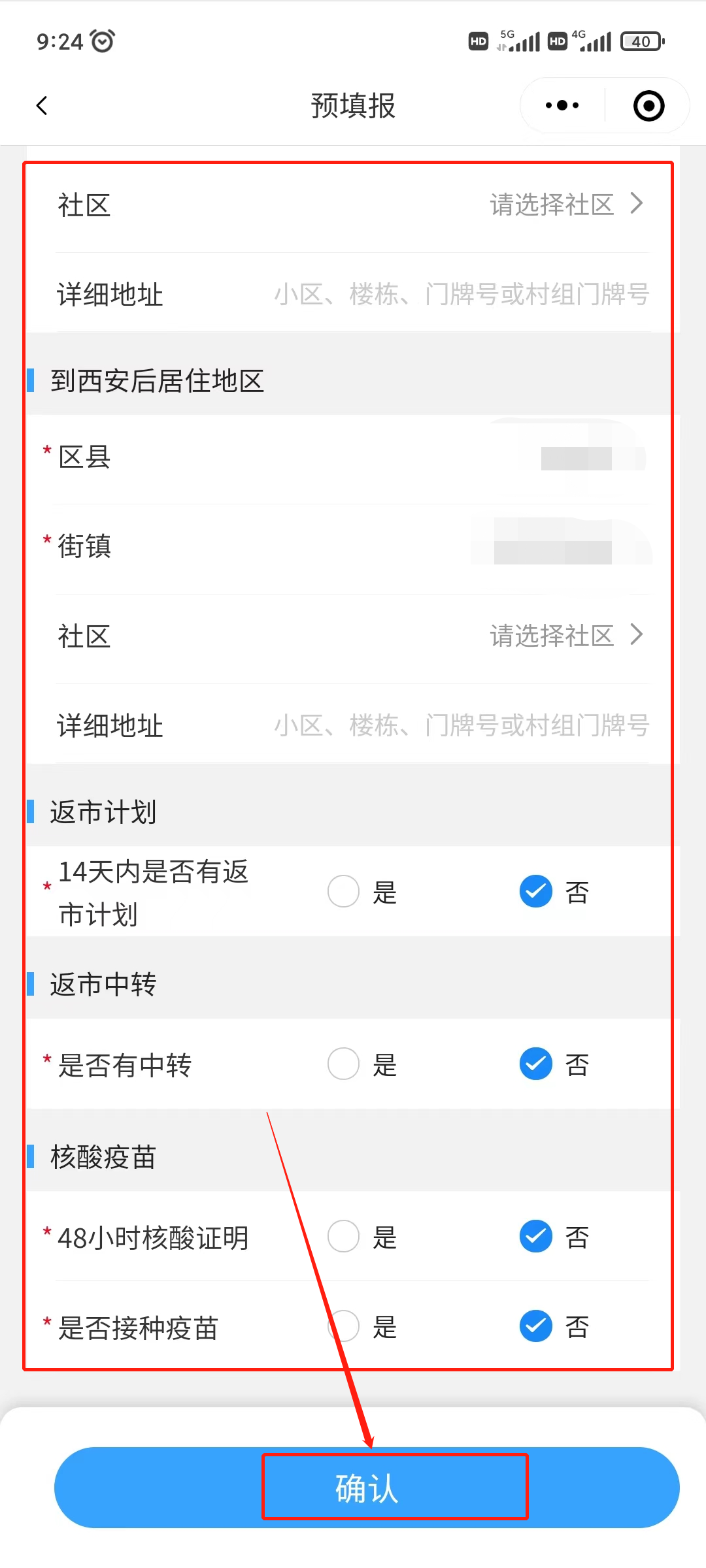This screenshot has width=706, height=1568.
Task: Select 是 for 14天内是否有返市计划
Action: pos(344,892)
